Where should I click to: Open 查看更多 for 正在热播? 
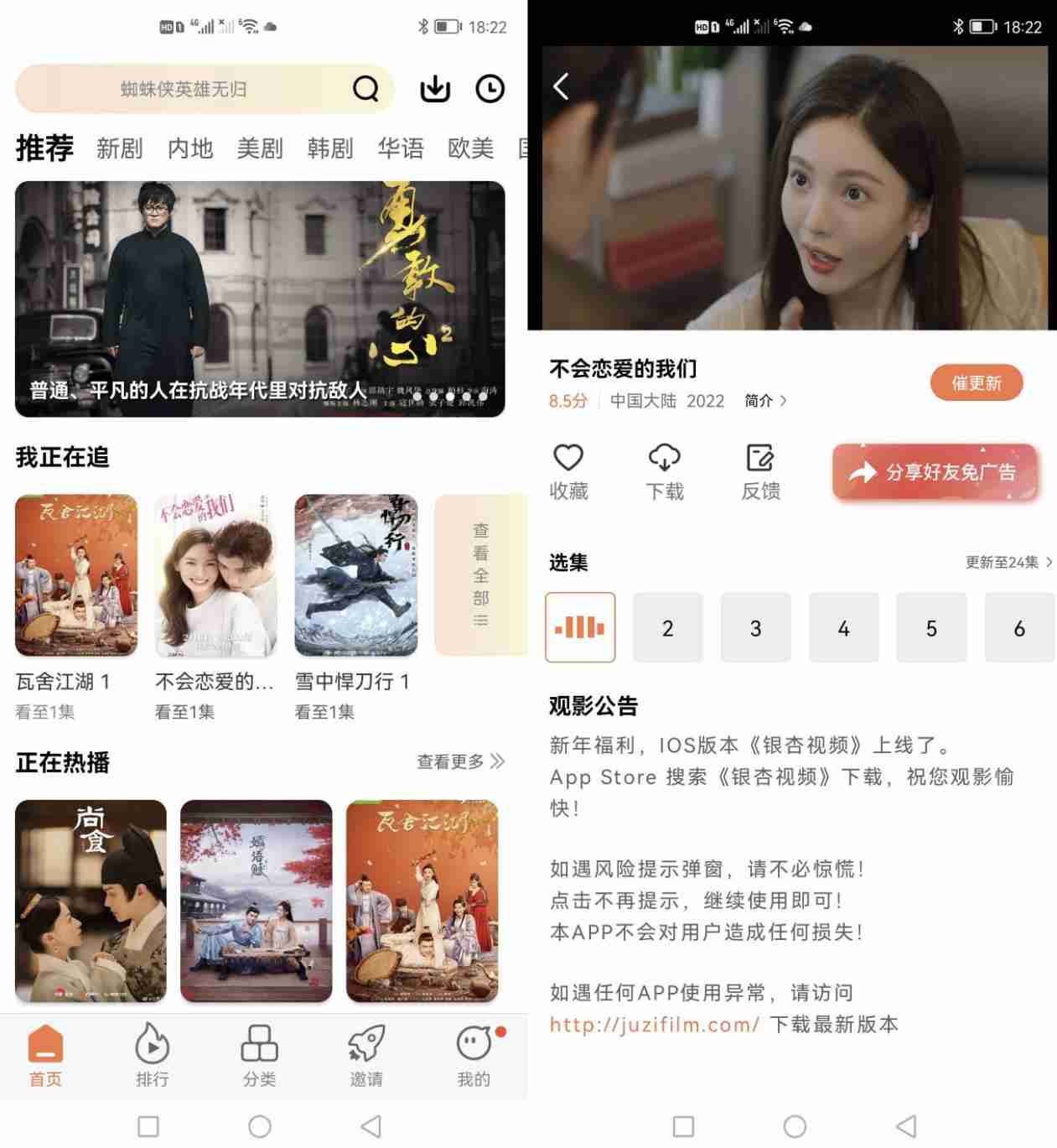coord(460,761)
